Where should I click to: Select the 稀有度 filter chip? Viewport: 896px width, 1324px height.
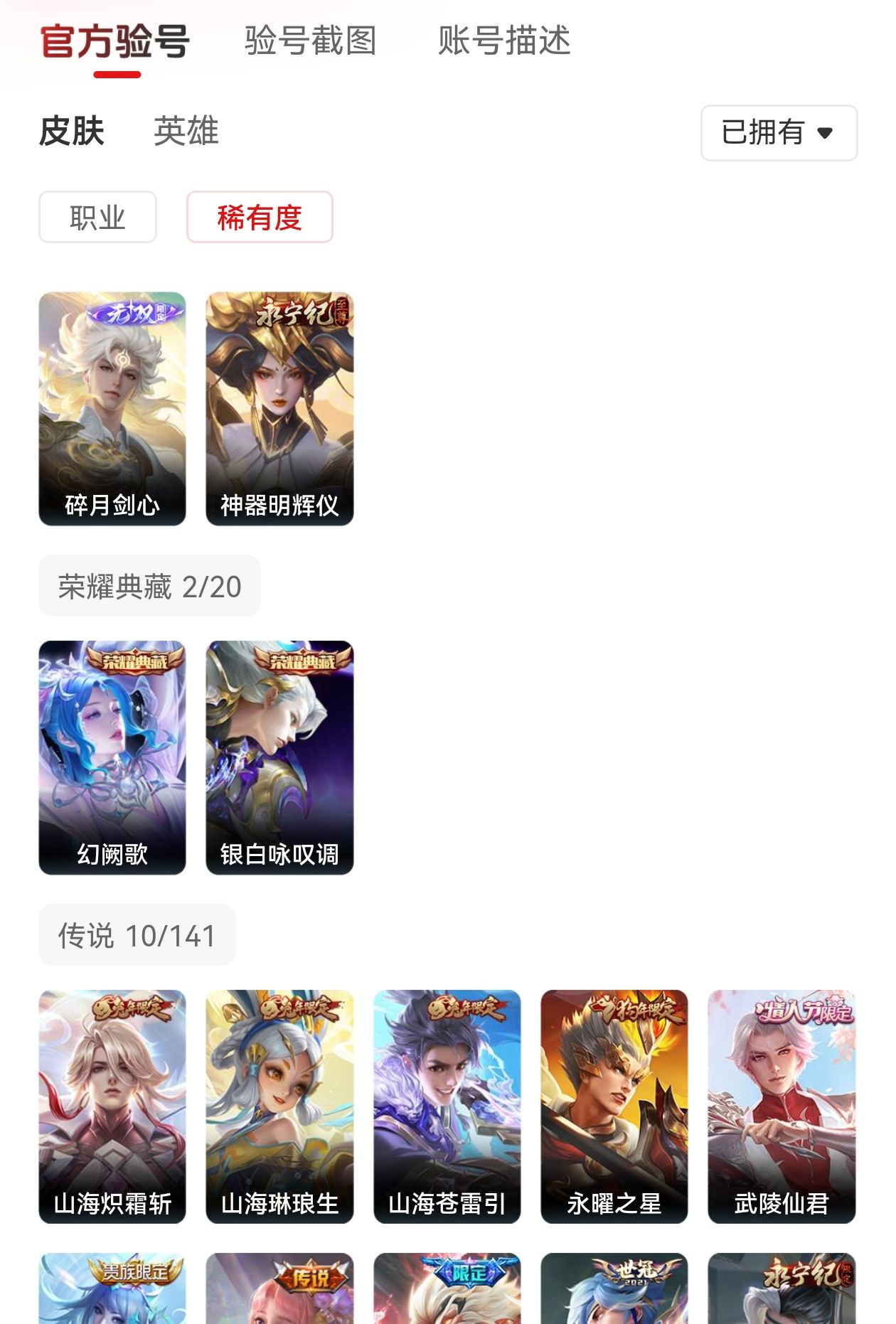[260, 218]
